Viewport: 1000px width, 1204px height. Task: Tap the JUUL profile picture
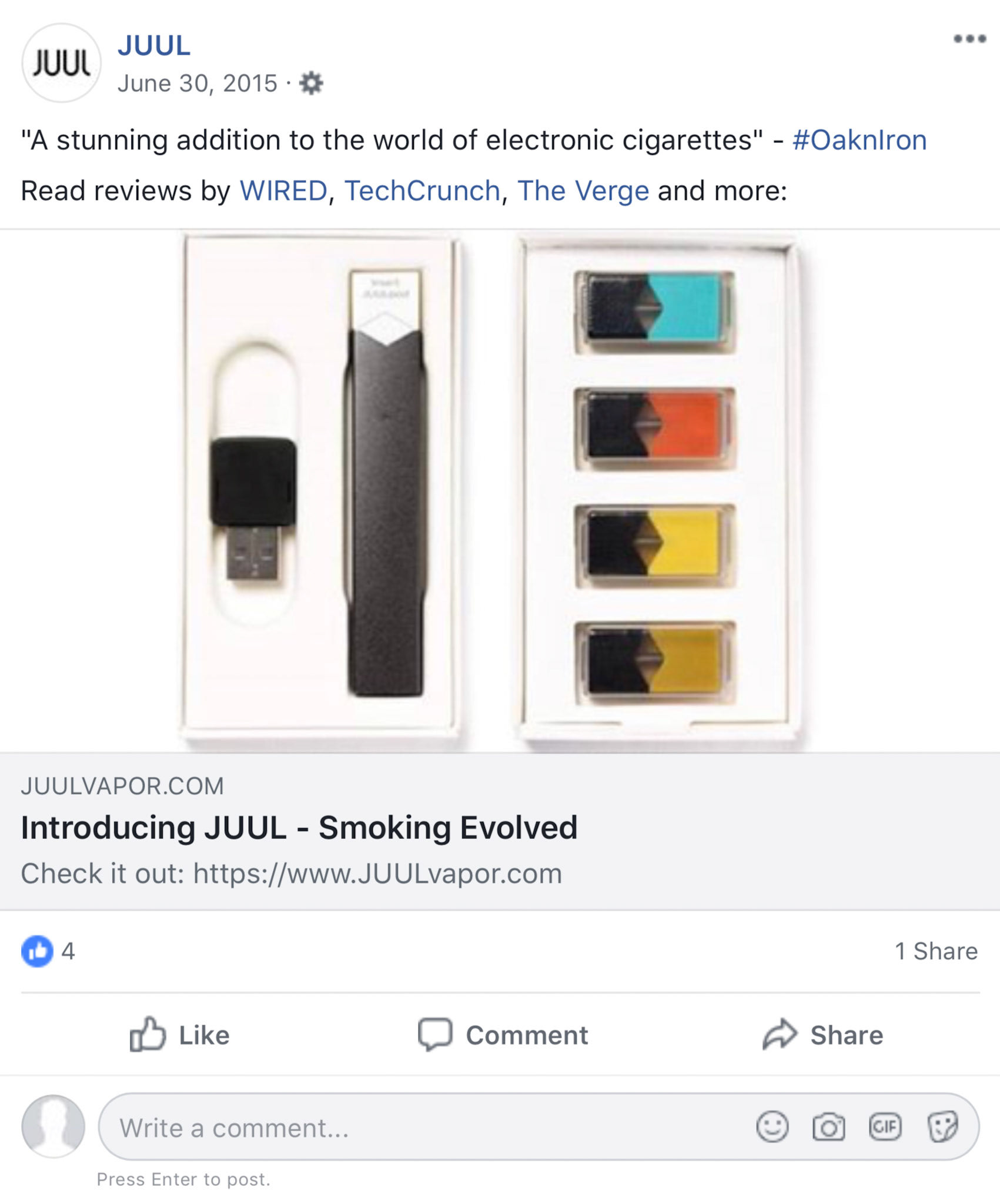coord(61,63)
